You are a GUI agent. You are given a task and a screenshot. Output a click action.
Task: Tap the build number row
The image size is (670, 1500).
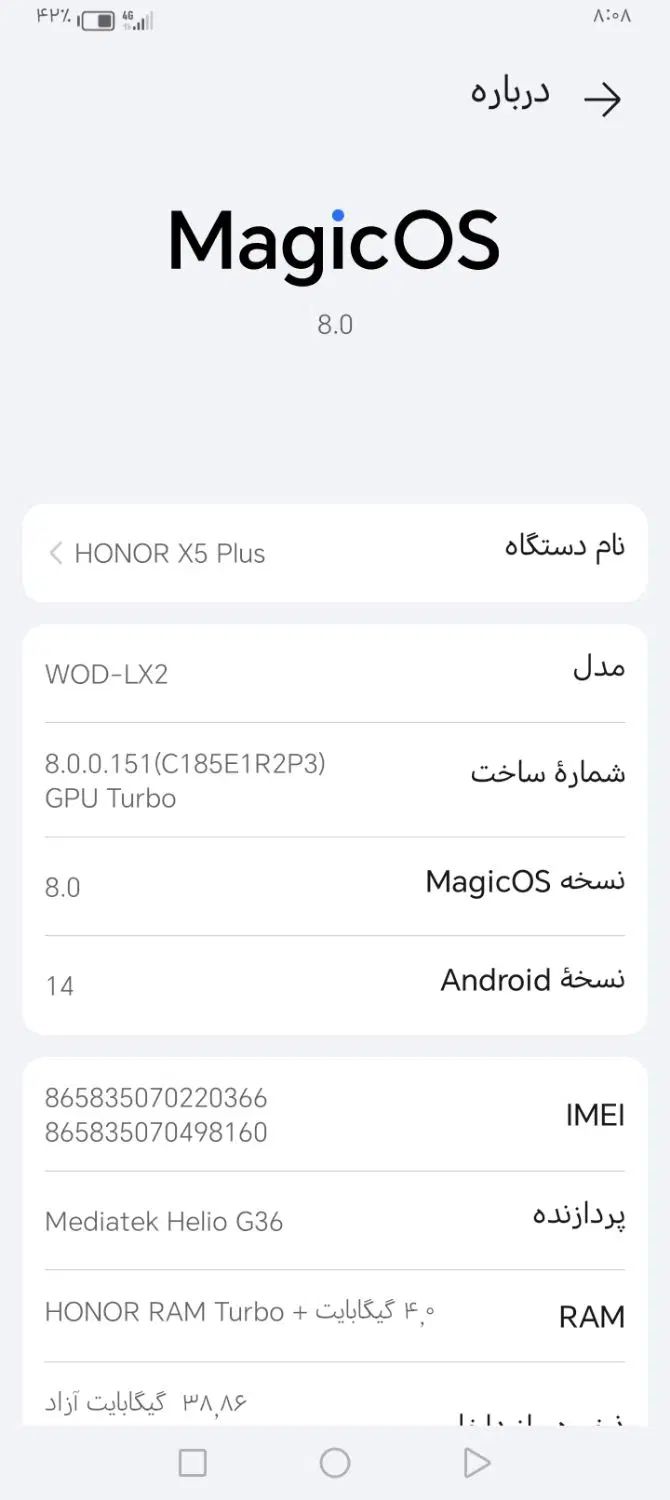(x=335, y=780)
